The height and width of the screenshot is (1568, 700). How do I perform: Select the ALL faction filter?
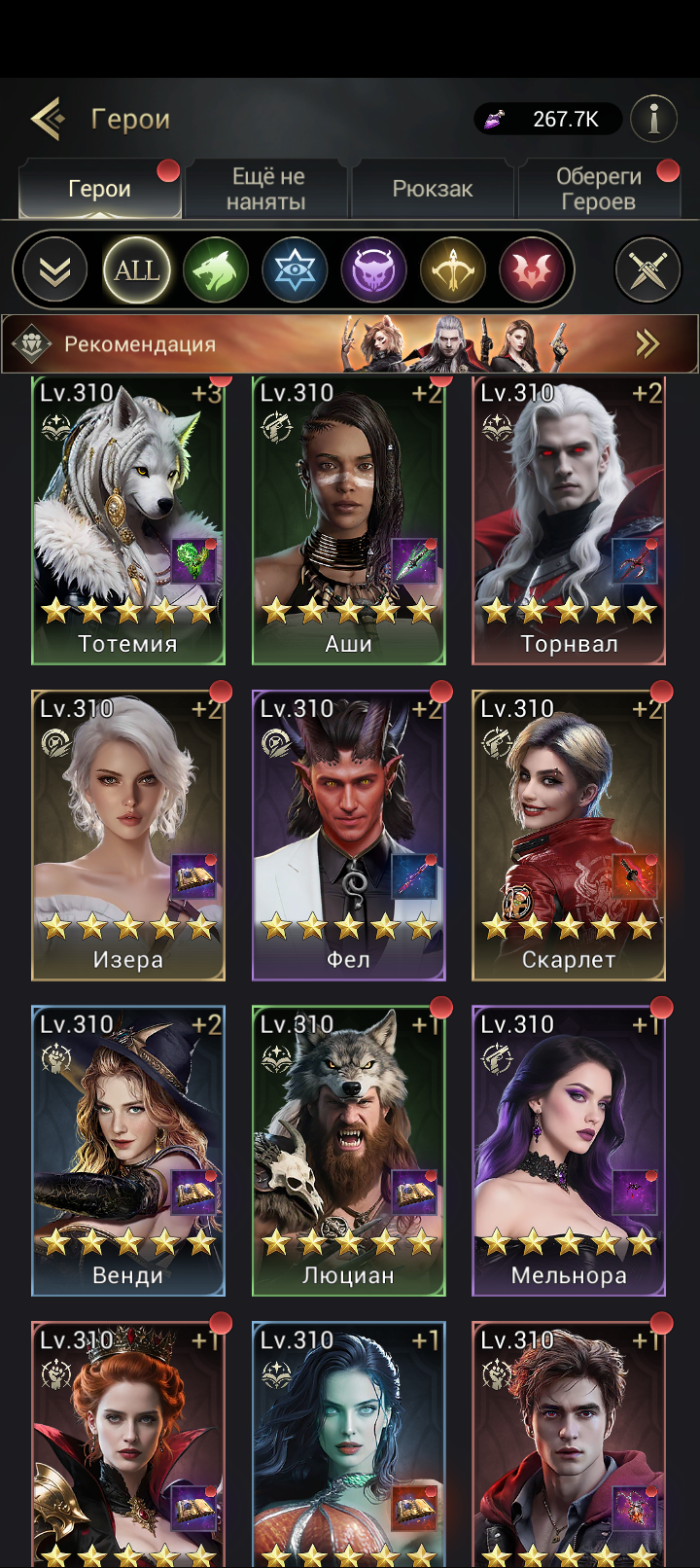pos(136,270)
